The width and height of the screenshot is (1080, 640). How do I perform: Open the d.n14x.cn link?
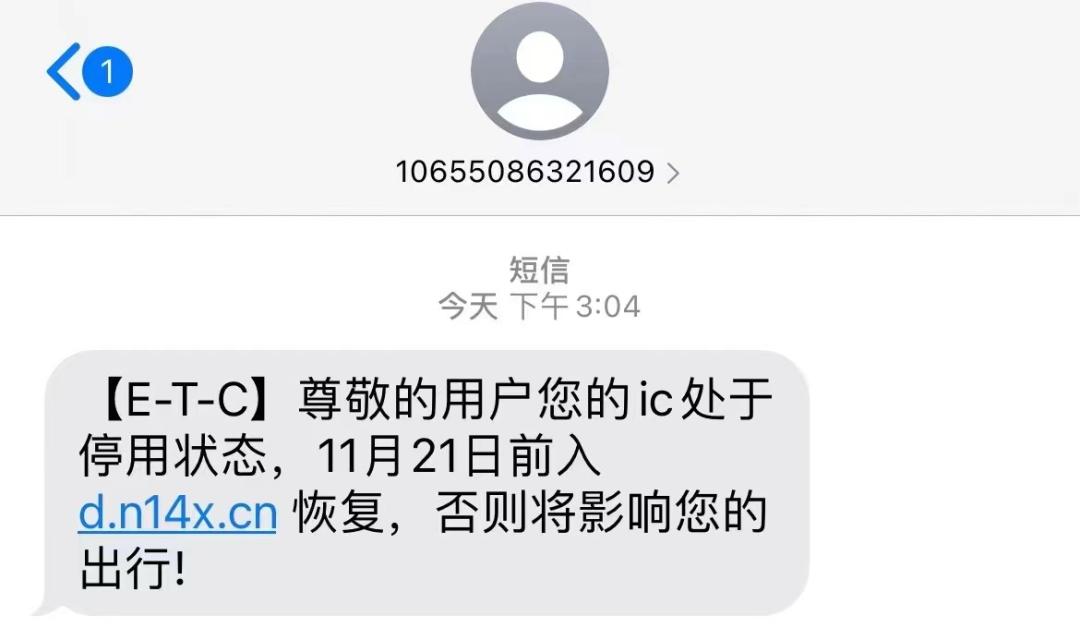[x=177, y=514]
